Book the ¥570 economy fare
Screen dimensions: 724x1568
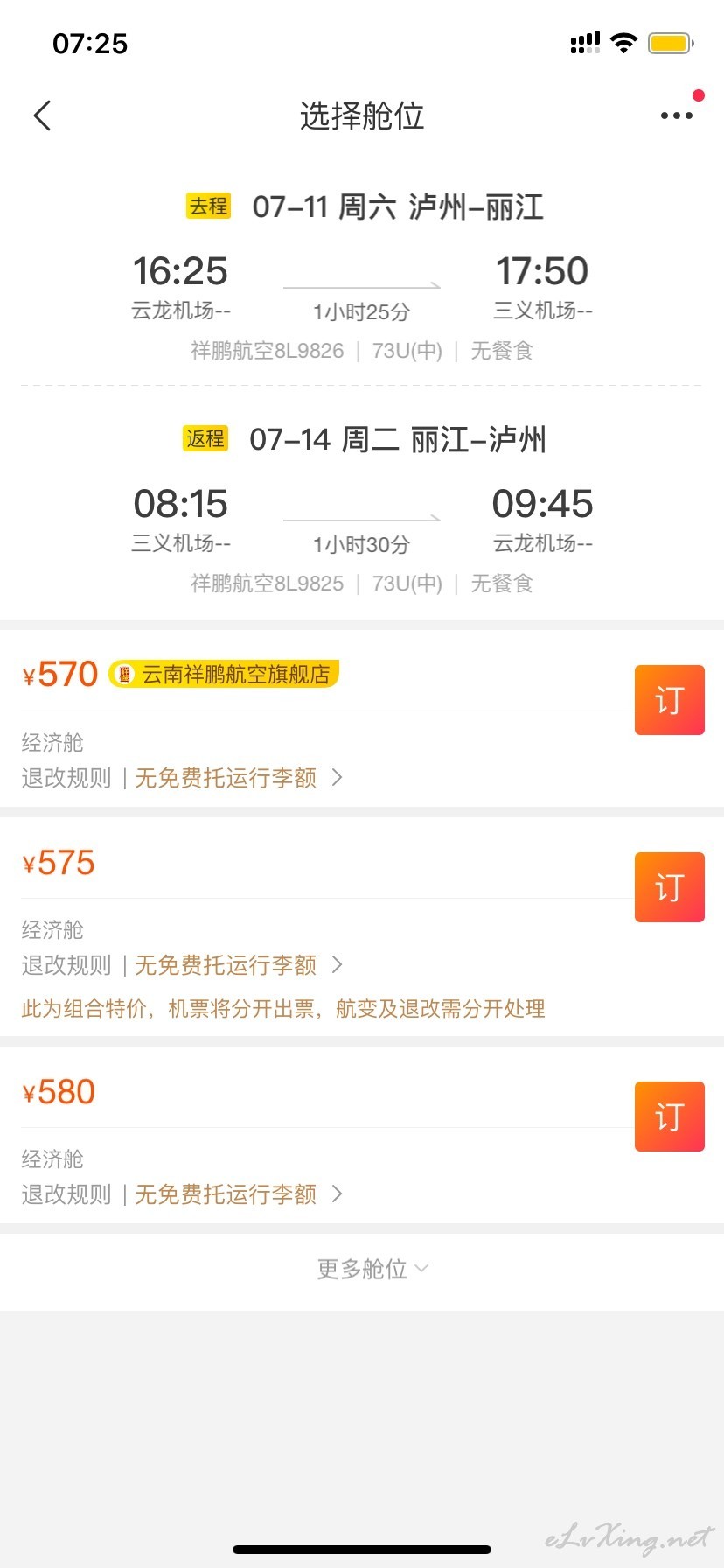click(x=669, y=700)
